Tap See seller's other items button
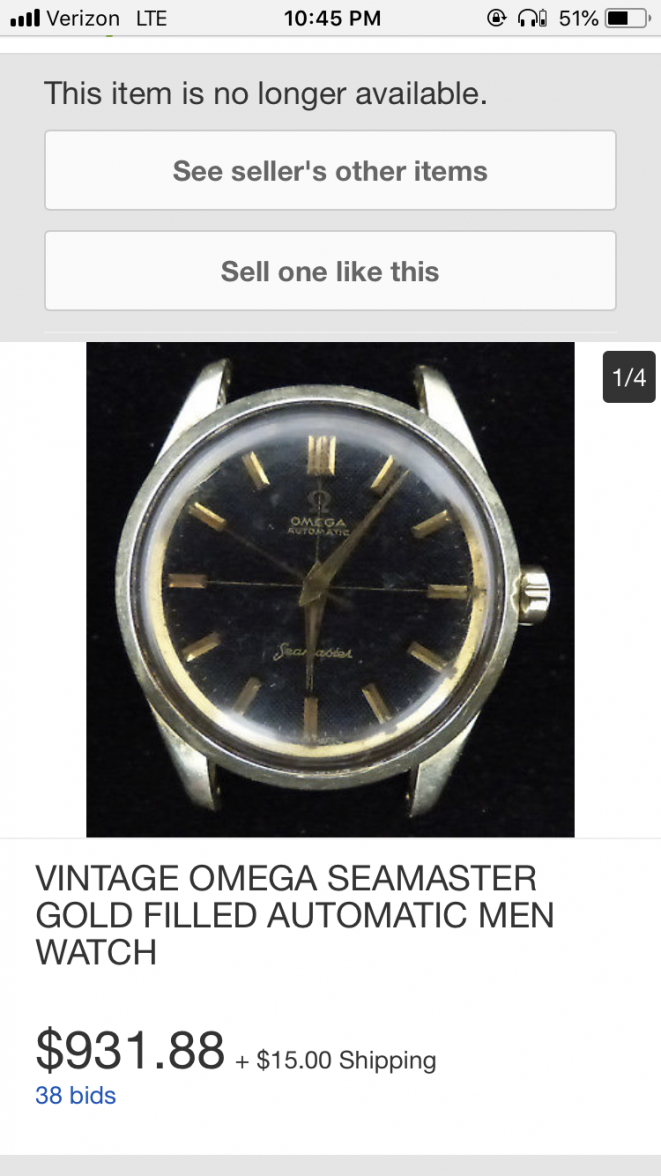This screenshot has width=661, height=1176. pos(330,171)
